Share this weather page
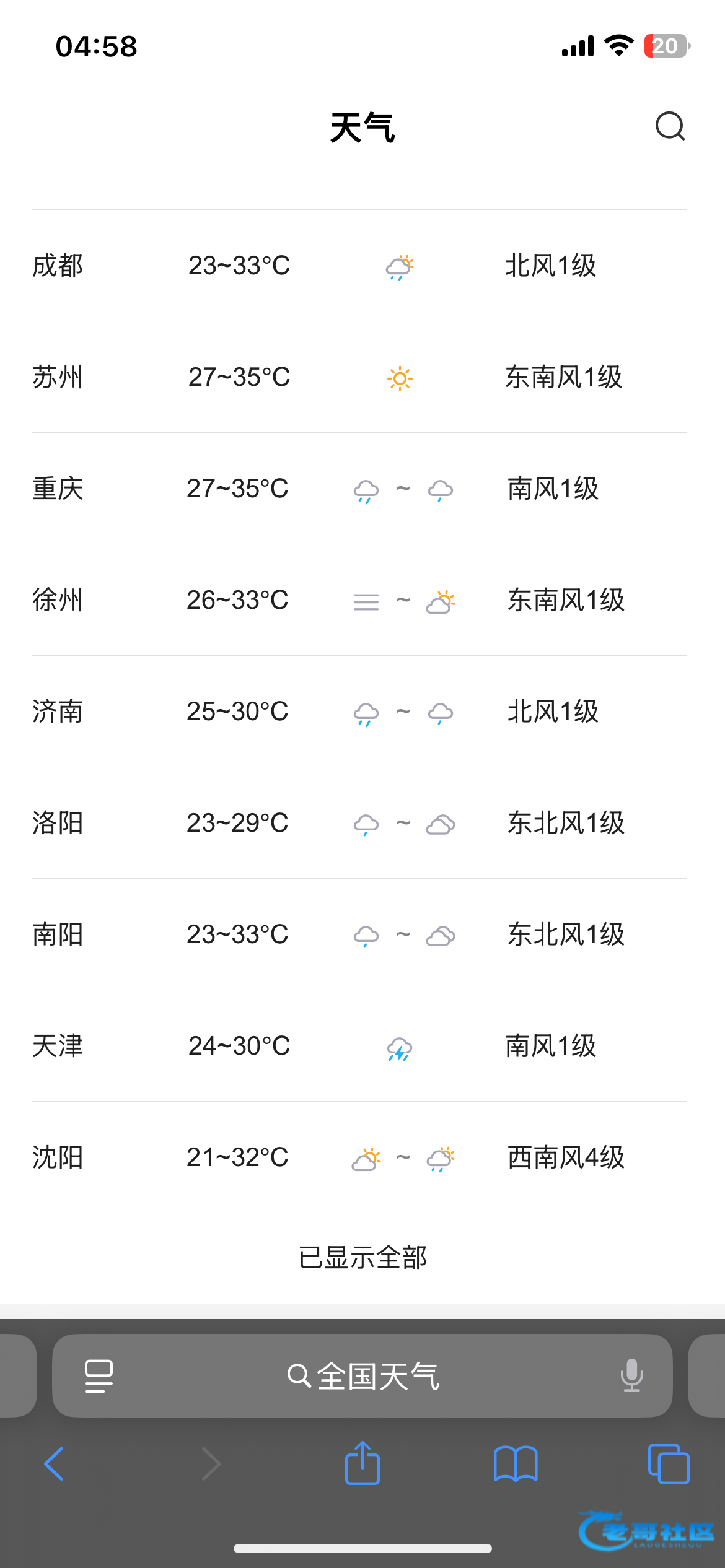 (362, 1463)
